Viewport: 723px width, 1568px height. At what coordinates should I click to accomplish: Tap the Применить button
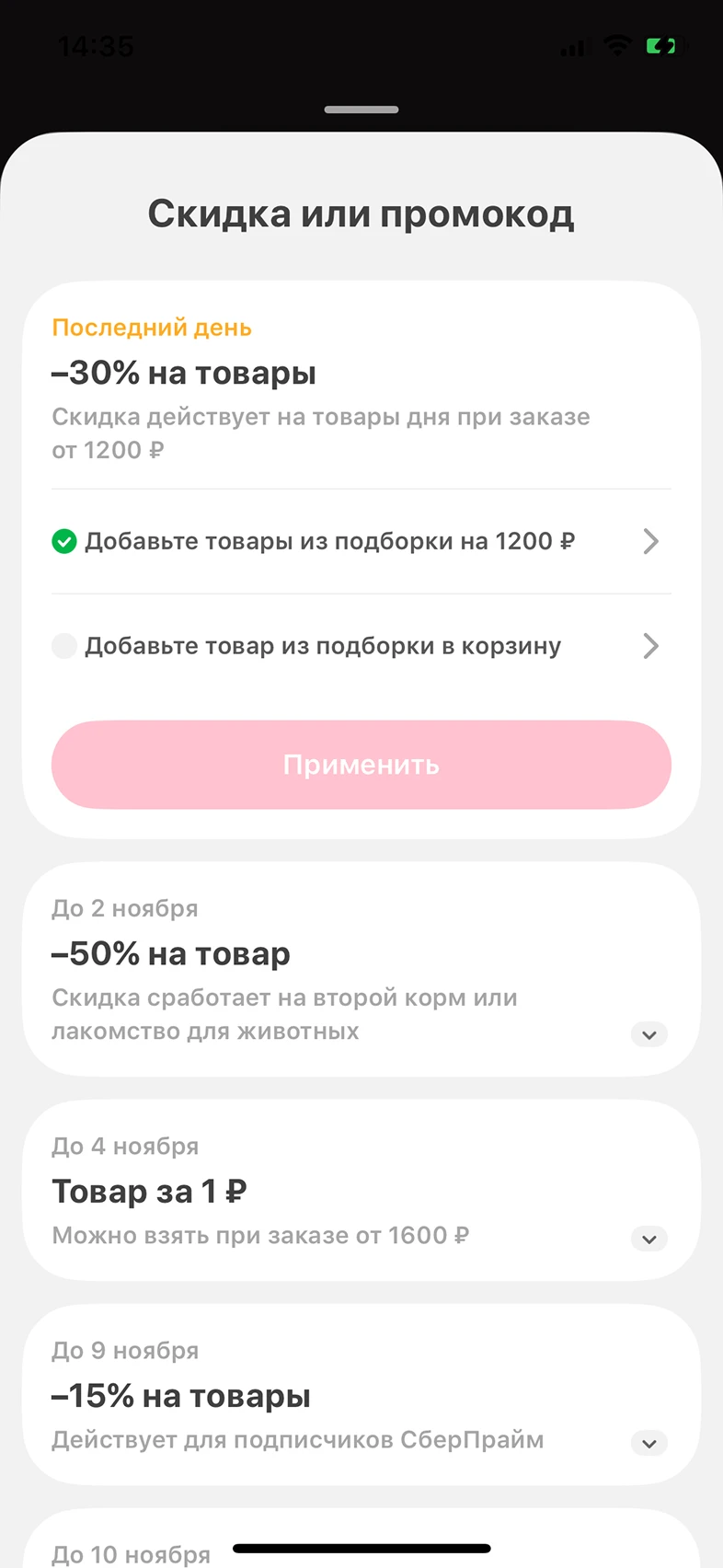click(361, 765)
